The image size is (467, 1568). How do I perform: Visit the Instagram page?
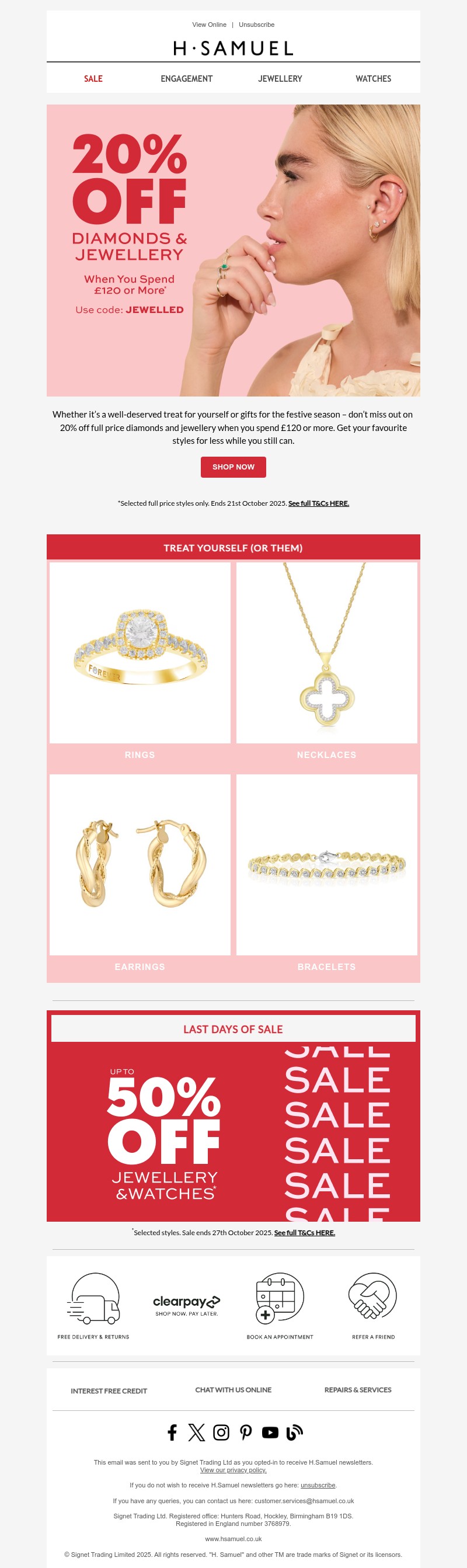pyautogui.click(x=221, y=1433)
